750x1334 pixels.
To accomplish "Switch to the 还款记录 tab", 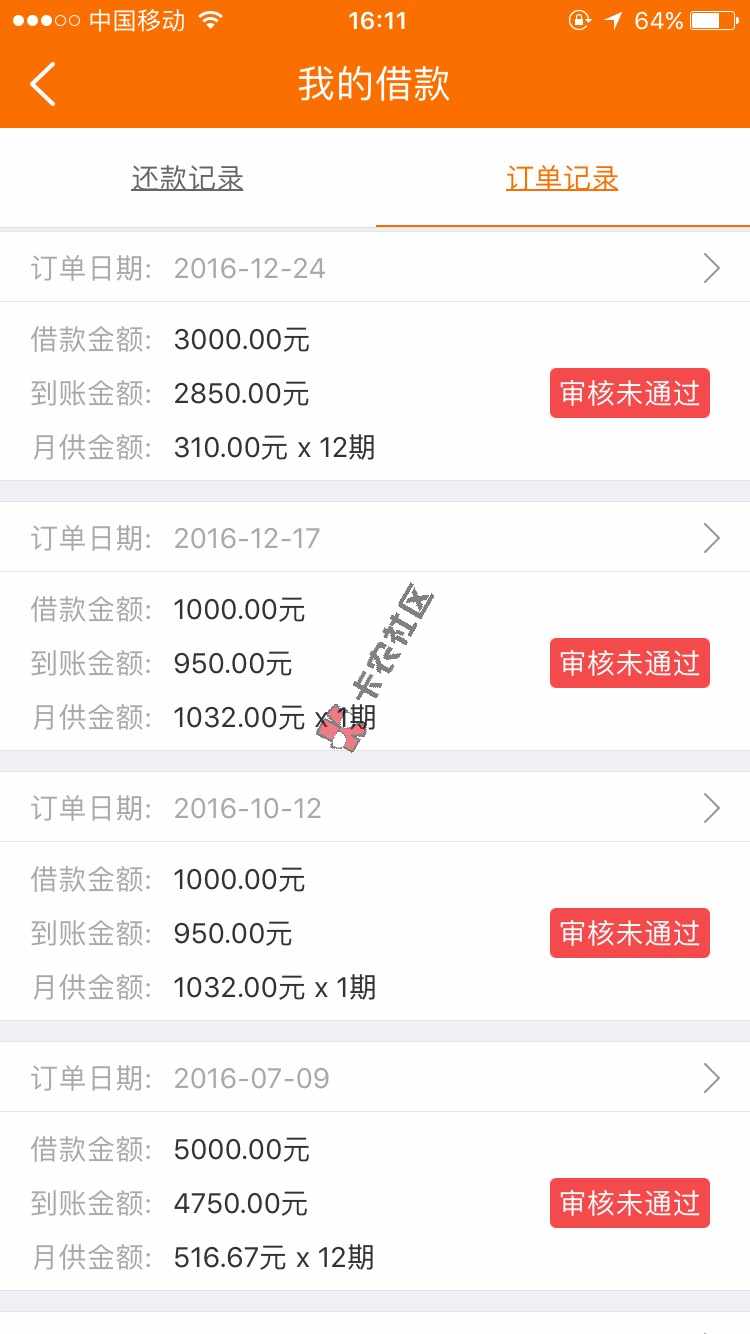I will coord(188,179).
